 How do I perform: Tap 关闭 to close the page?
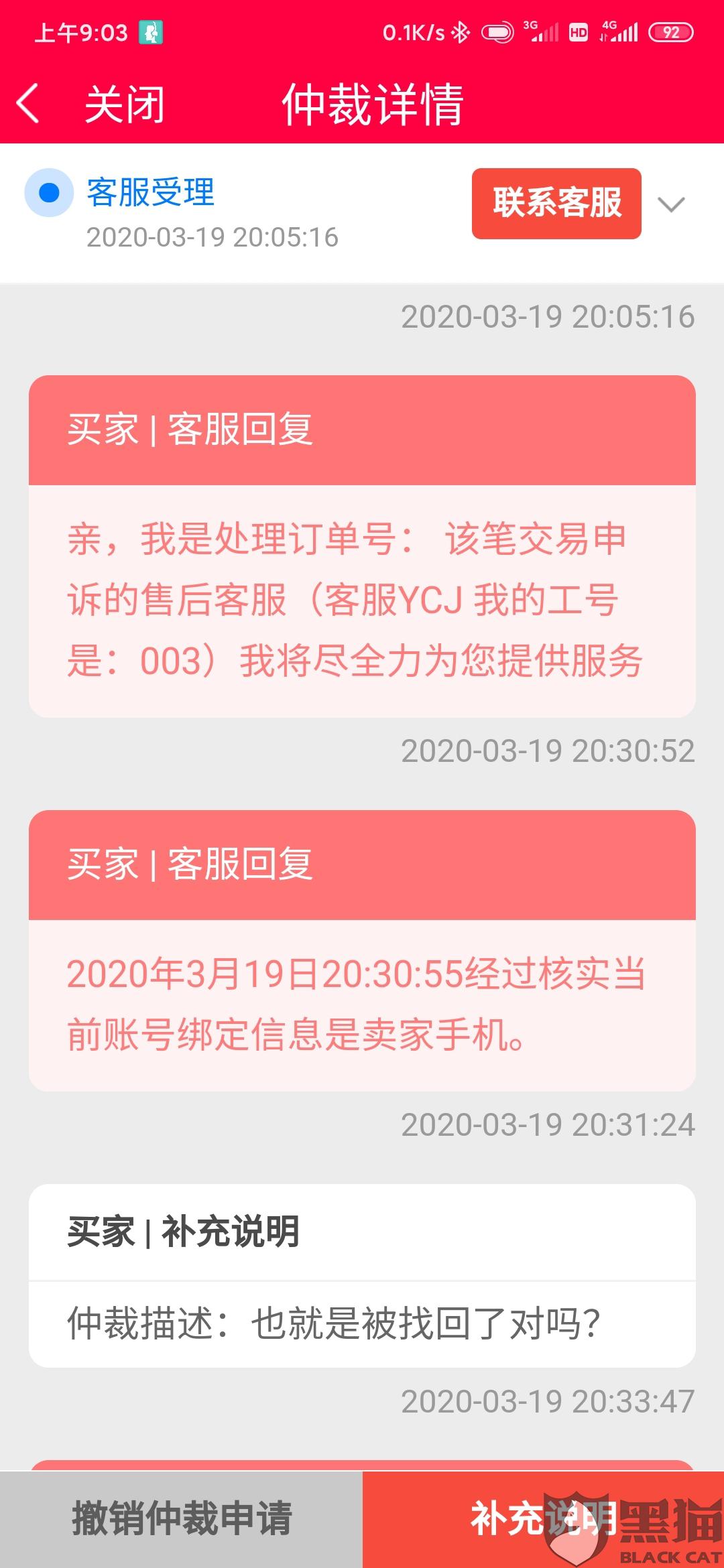125,105
